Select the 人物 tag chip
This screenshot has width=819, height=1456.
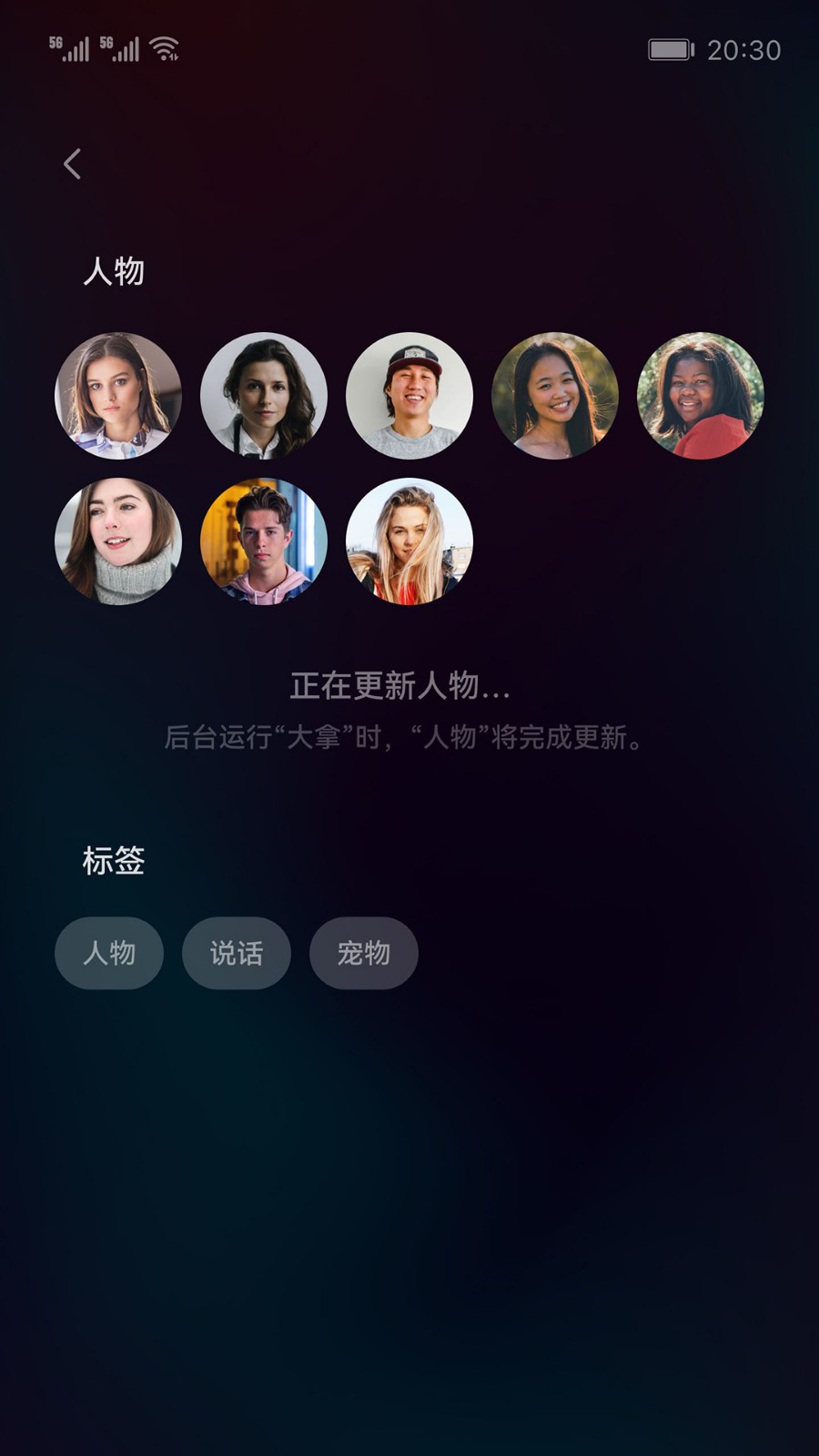[109, 953]
